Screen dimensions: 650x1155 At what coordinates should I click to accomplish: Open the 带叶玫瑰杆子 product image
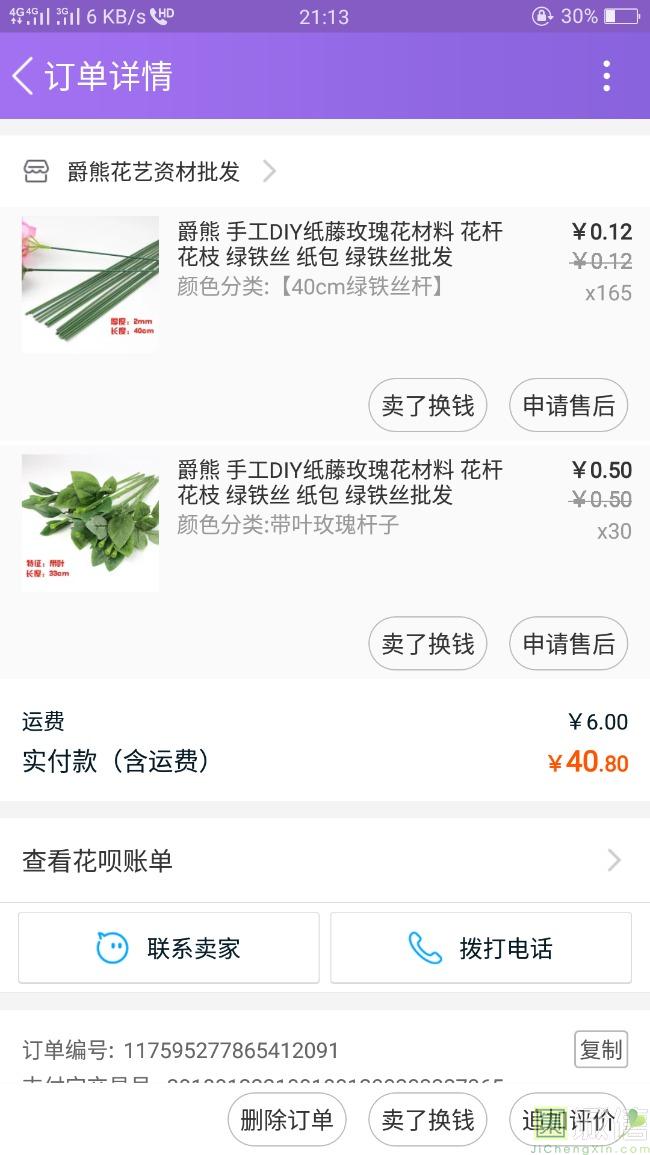90,522
